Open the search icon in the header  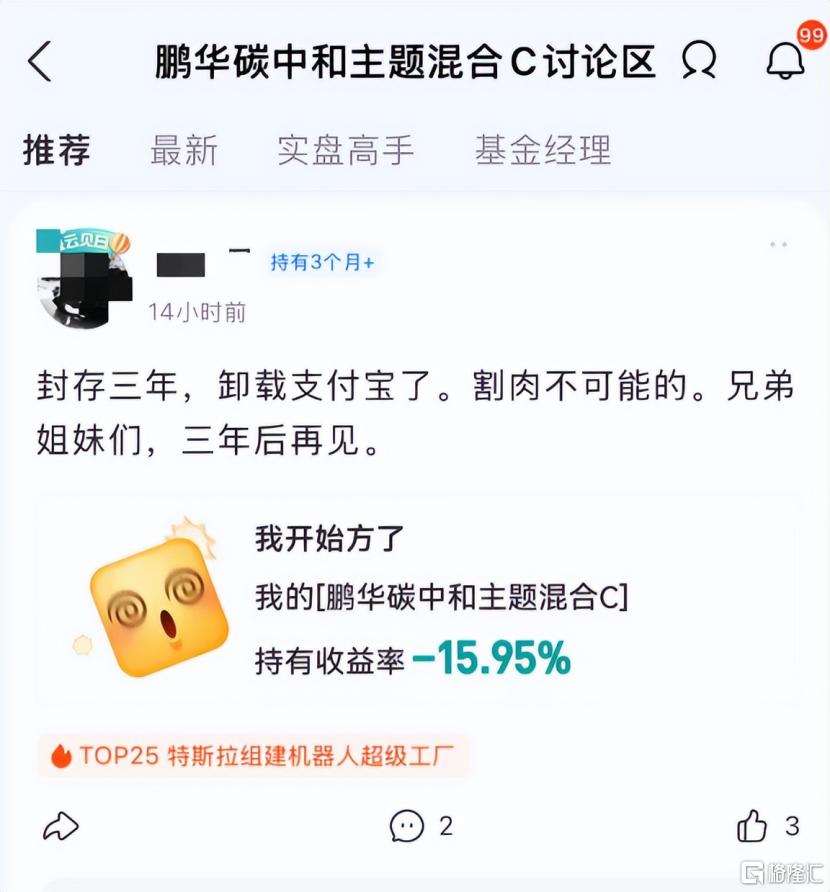coord(698,62)
